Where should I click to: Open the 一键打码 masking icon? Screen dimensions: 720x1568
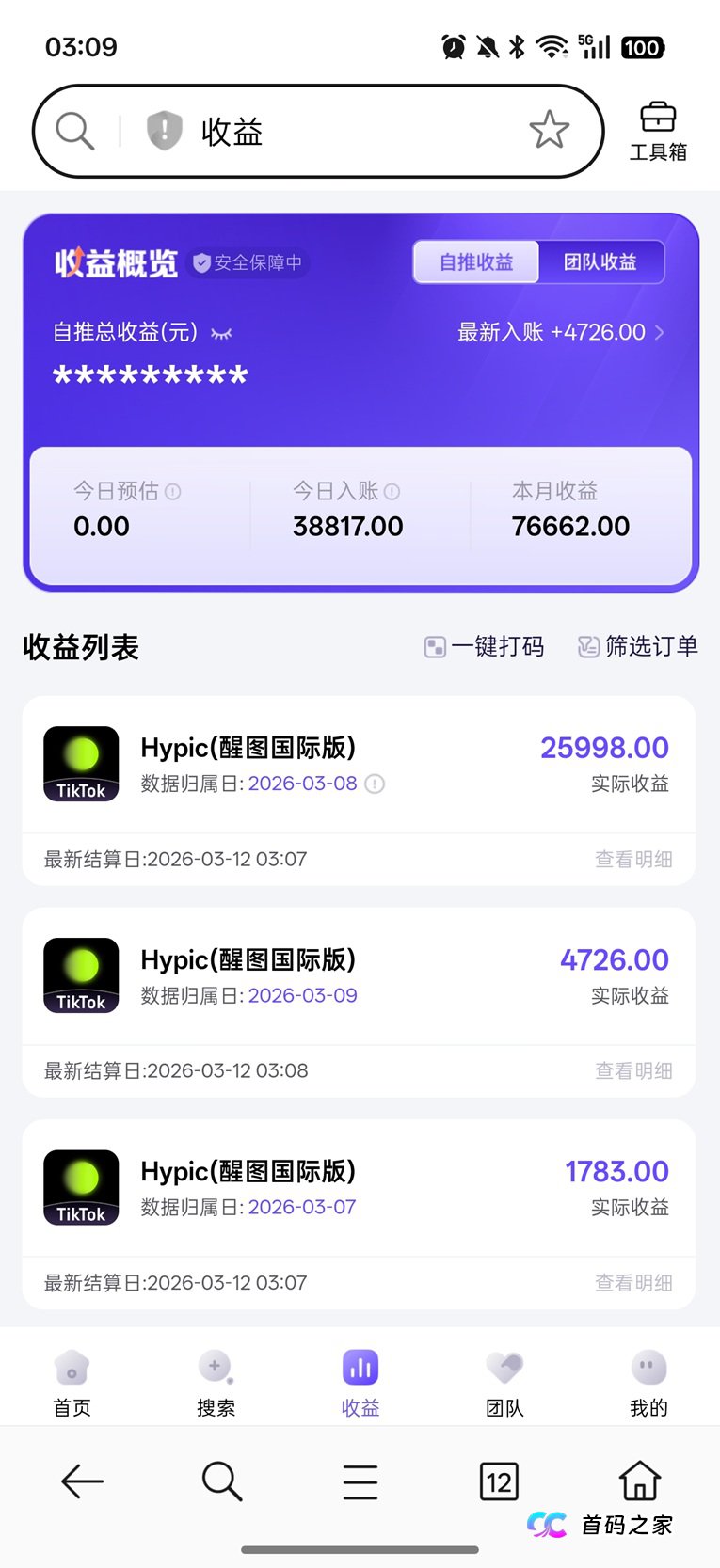pyautogui.click(x=436, y=646)
